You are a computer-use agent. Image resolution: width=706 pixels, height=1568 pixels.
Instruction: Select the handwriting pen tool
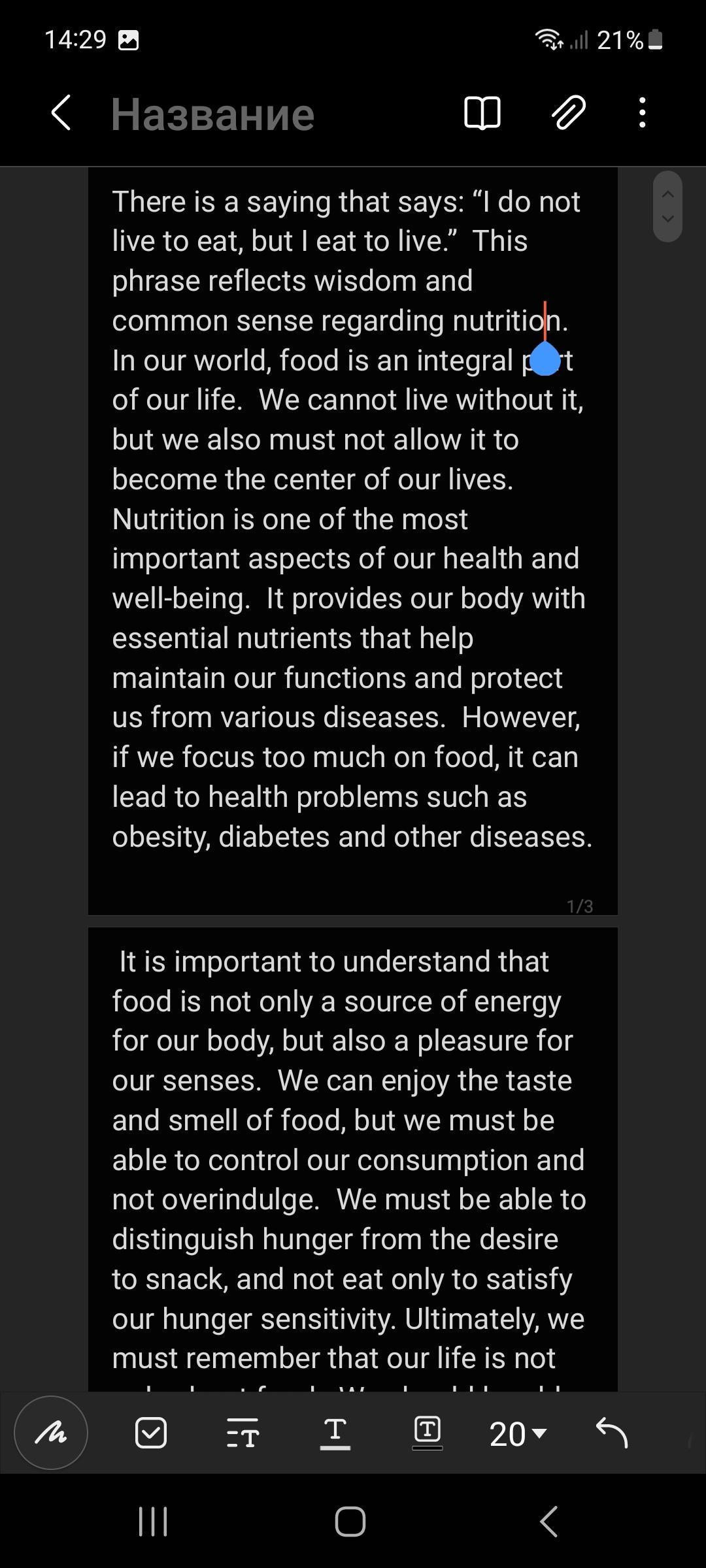click(x=51, y=1433)
